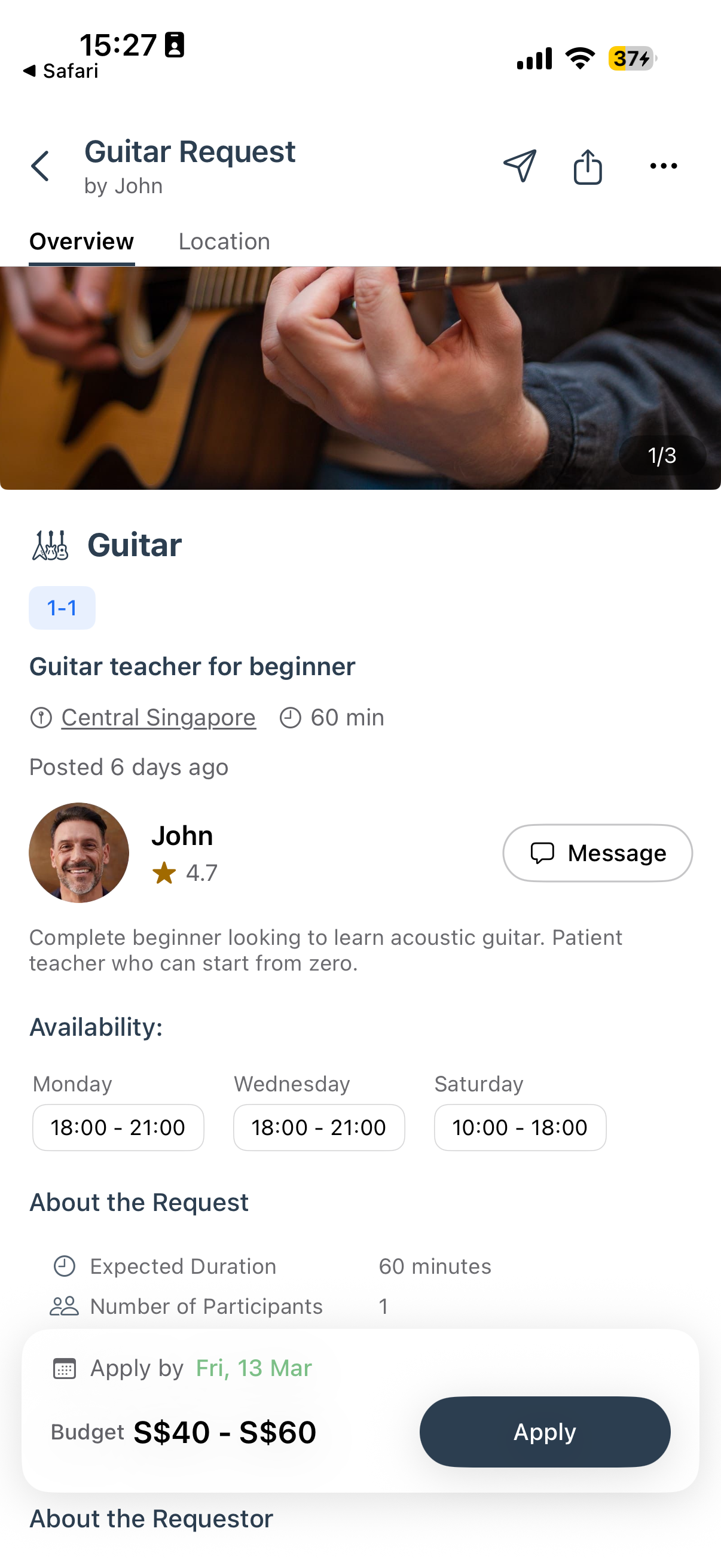This screenshot has height=1568, width=721.
Task: Open the send/direct share icon
Action: pos(520,165)
